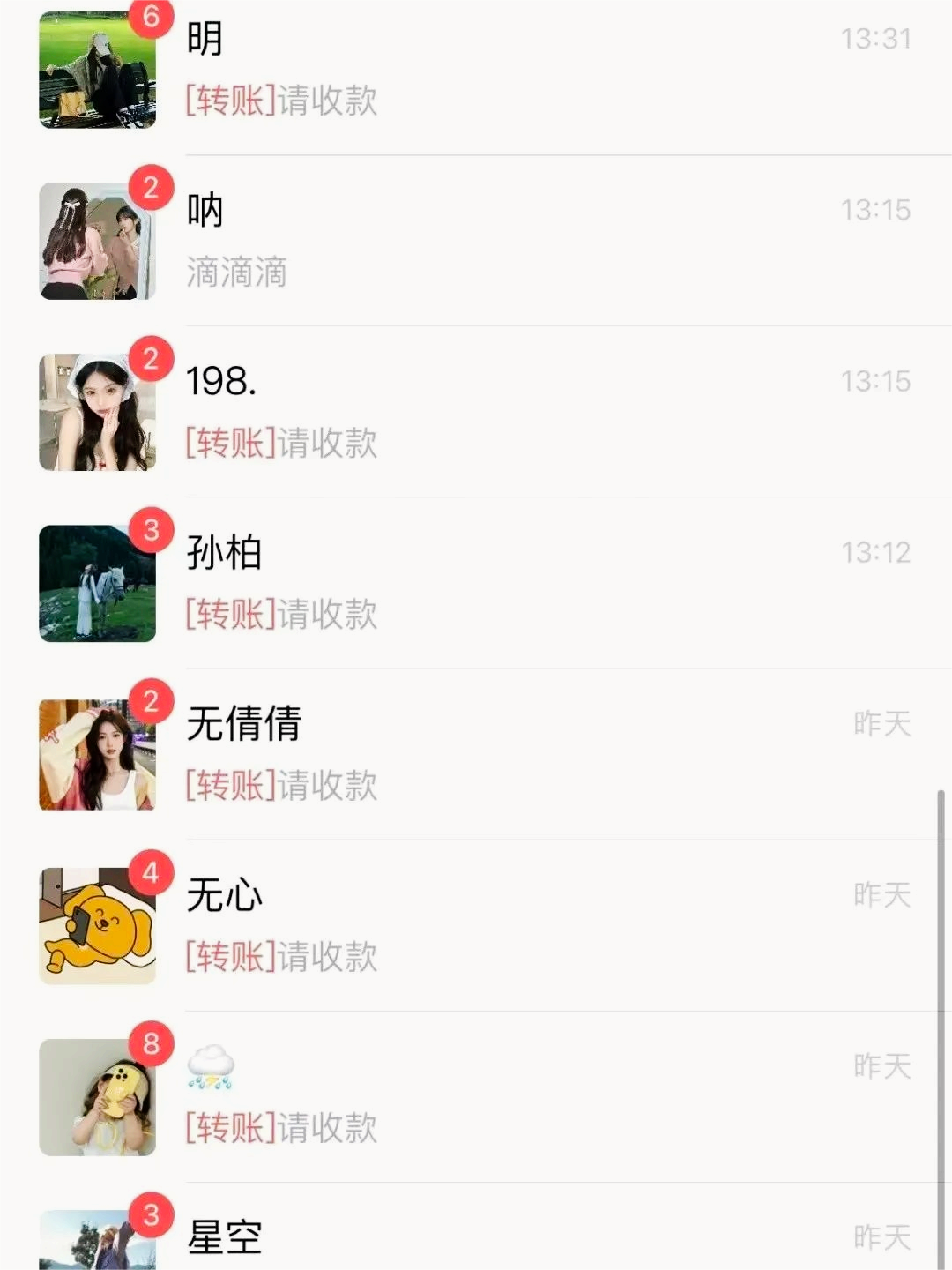Viewport: 952px width, 1270px height.
Task: Open the conversation with 呐
Action: pyautogui.click(x=476, y=241)
